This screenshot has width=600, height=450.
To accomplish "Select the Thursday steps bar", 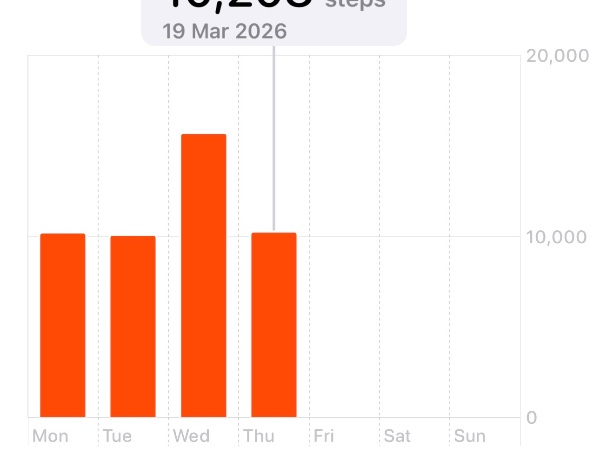I will 274,325.
